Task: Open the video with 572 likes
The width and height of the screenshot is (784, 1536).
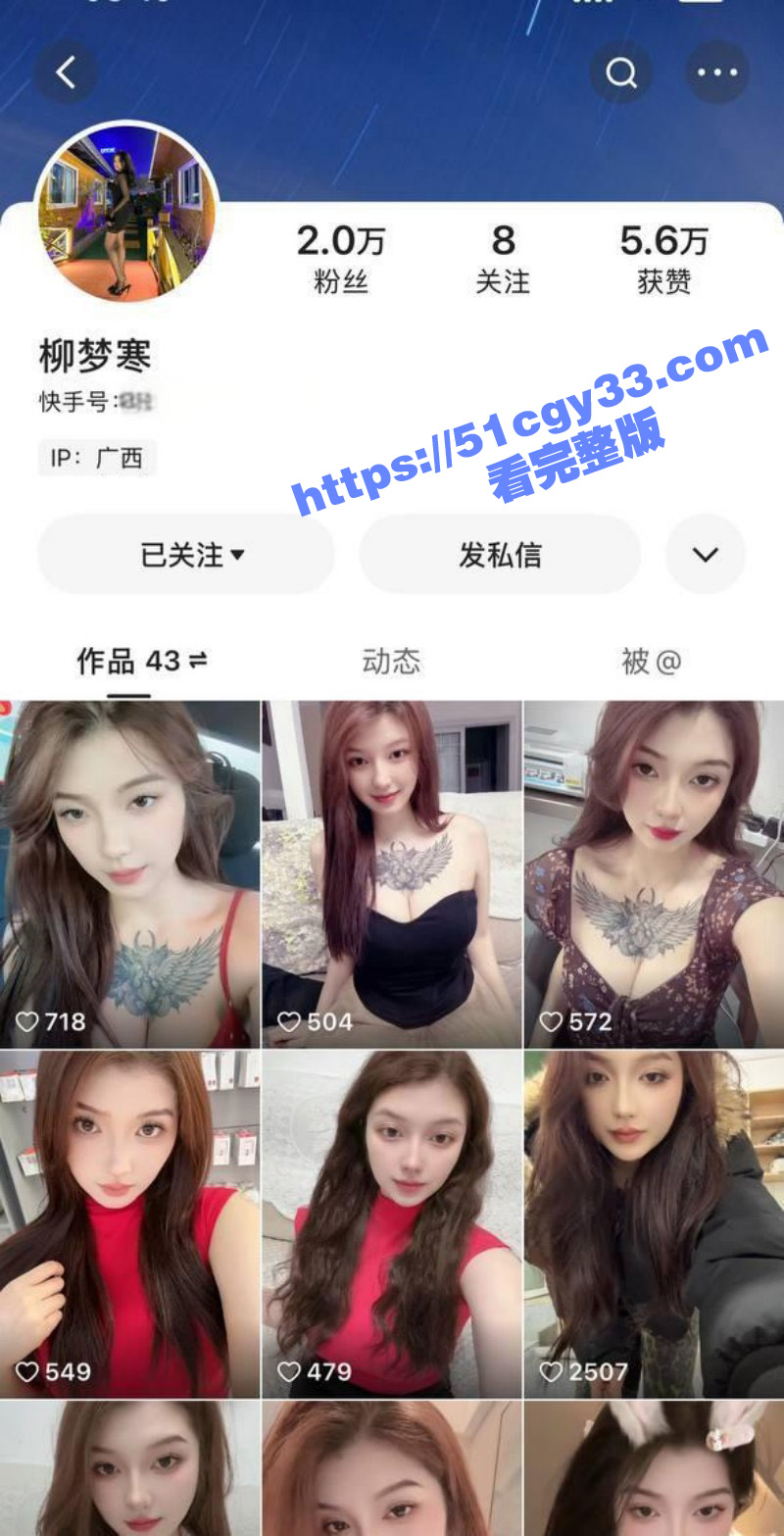Action: pyautogui.click(x=654, y=872)
